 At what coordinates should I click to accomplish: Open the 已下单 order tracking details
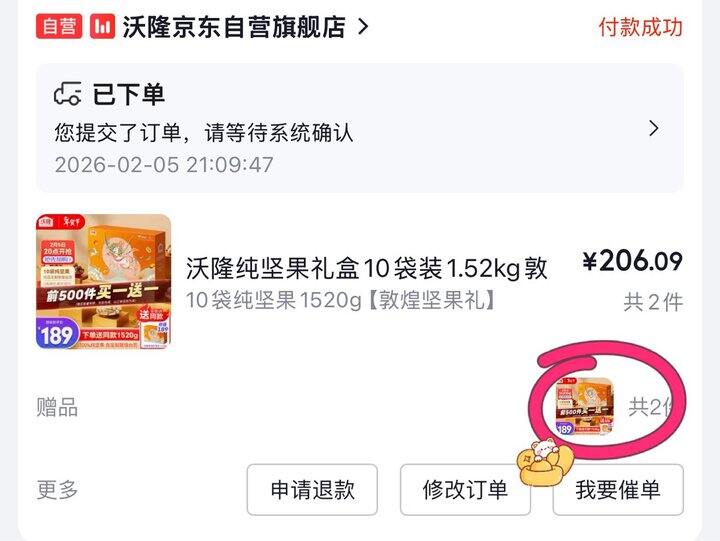click(x=360, y=128)
